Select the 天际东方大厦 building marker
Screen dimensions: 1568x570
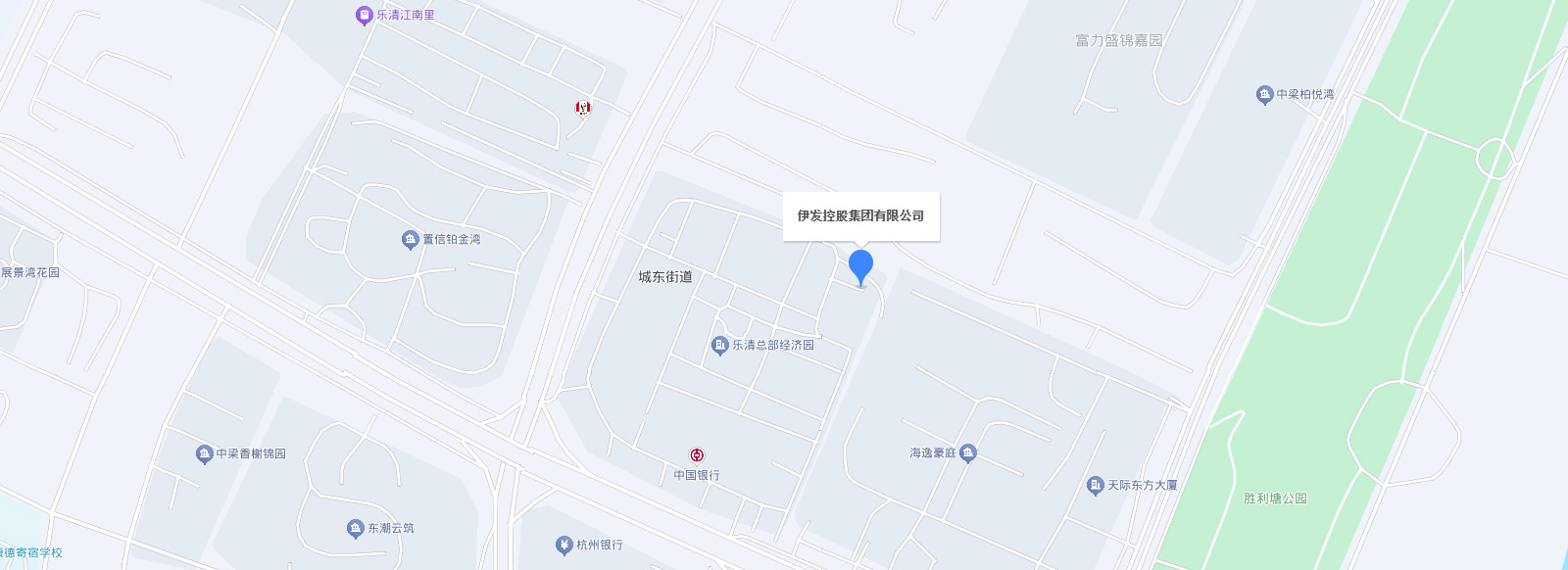click(x=1096, y=485)
